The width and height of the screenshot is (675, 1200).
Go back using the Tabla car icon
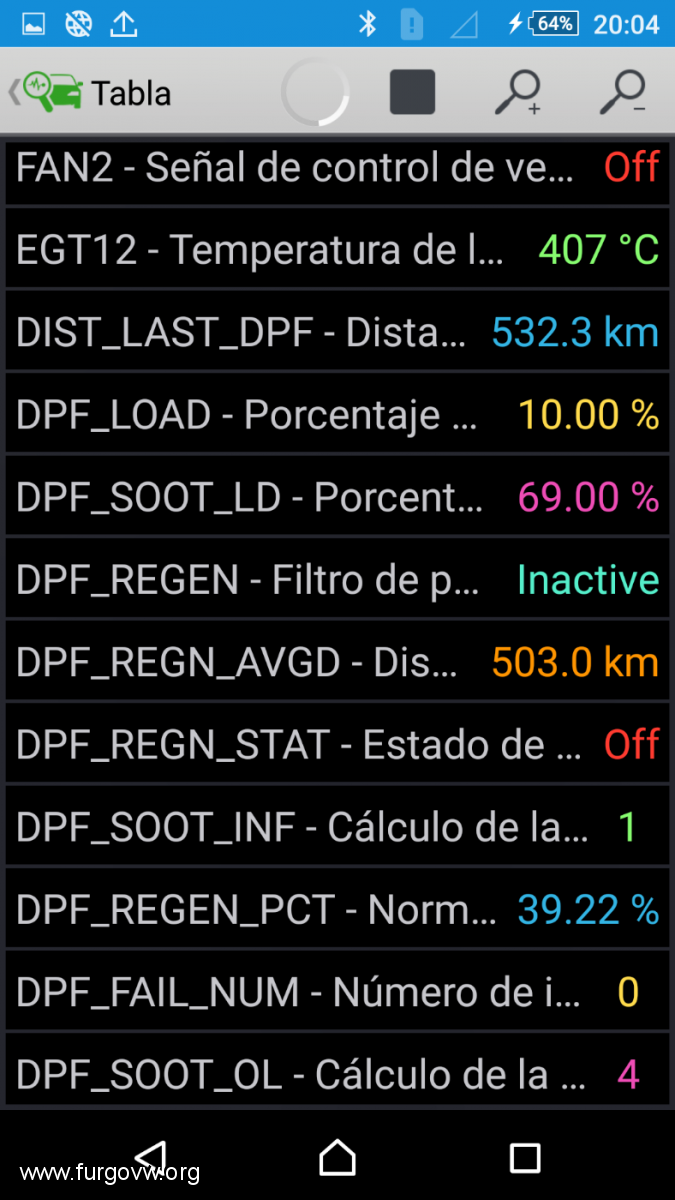click(x=52, y=93)
